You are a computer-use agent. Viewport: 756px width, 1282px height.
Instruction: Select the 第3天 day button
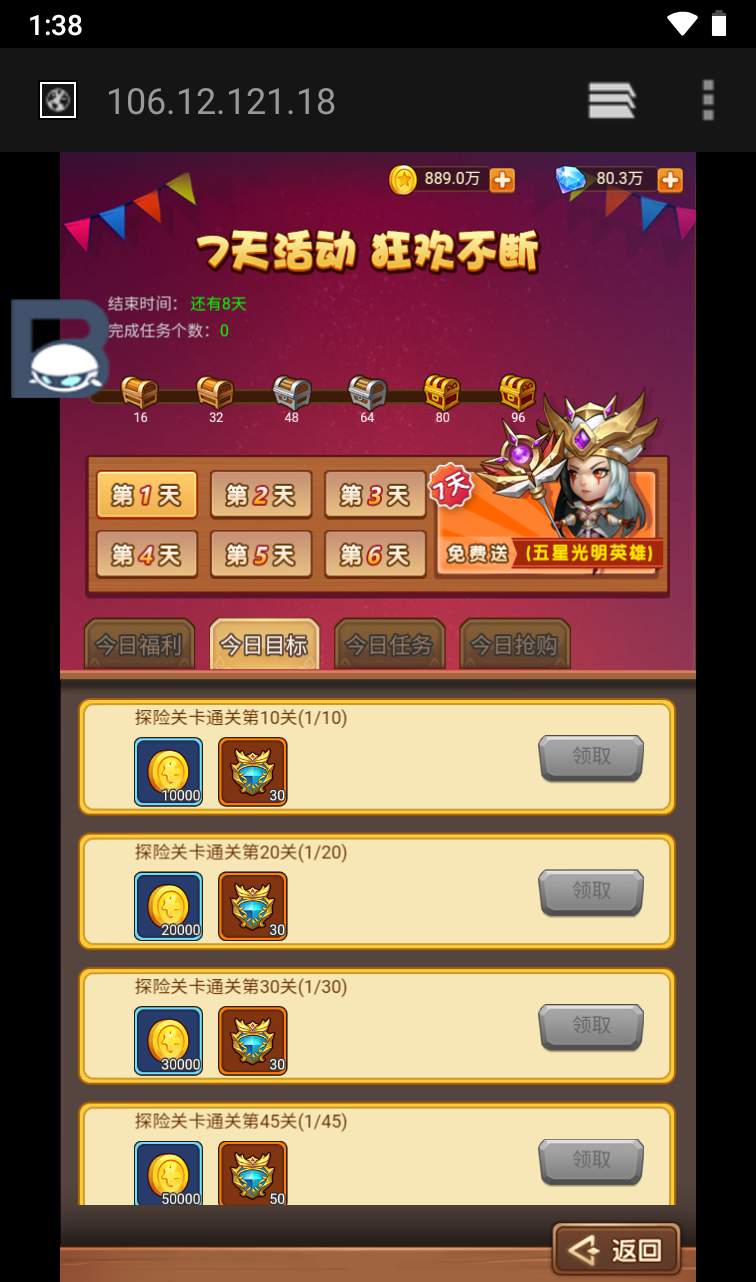point(375,495)
